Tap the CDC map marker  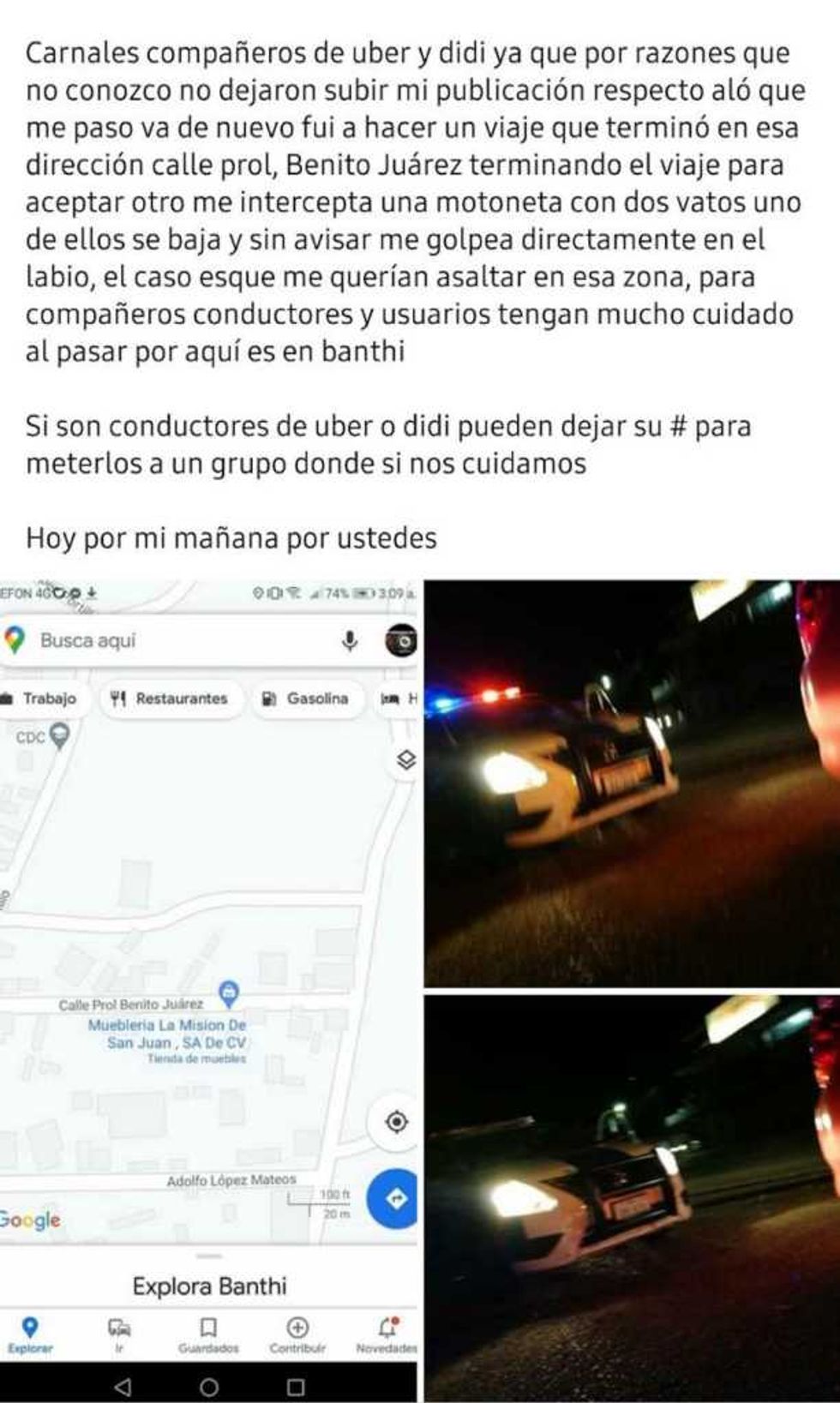[x=59, y=735]
